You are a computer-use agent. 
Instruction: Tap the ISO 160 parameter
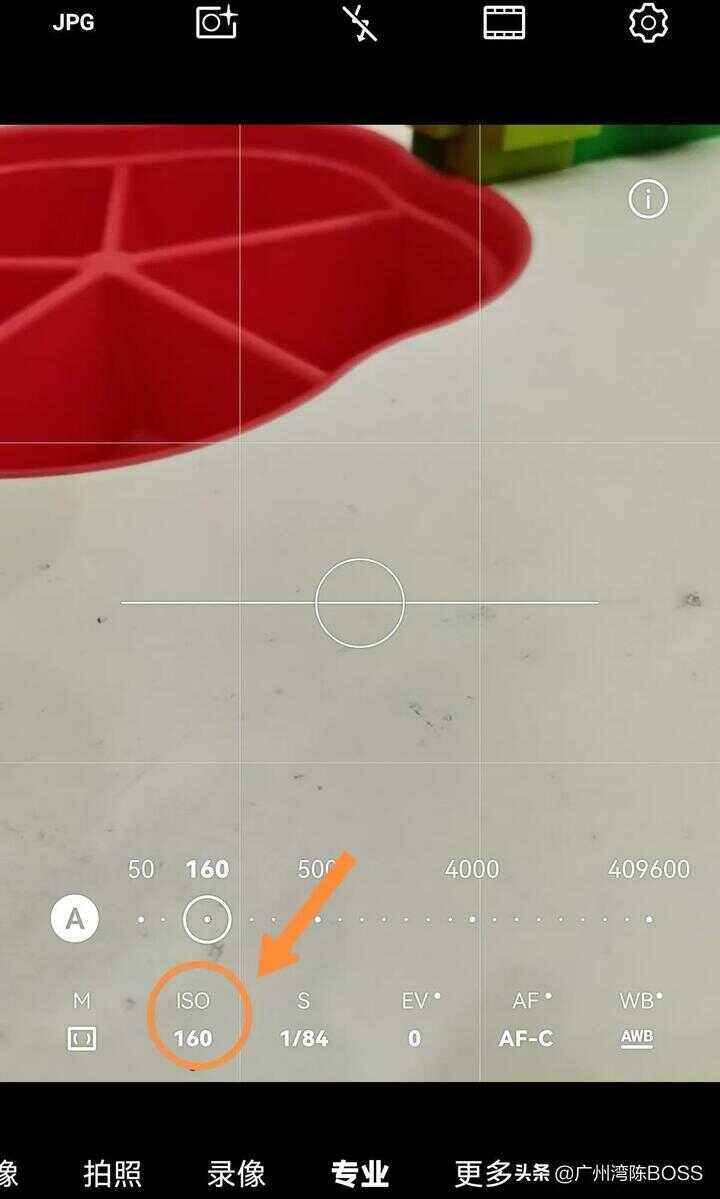click(x=193, y=1020)
